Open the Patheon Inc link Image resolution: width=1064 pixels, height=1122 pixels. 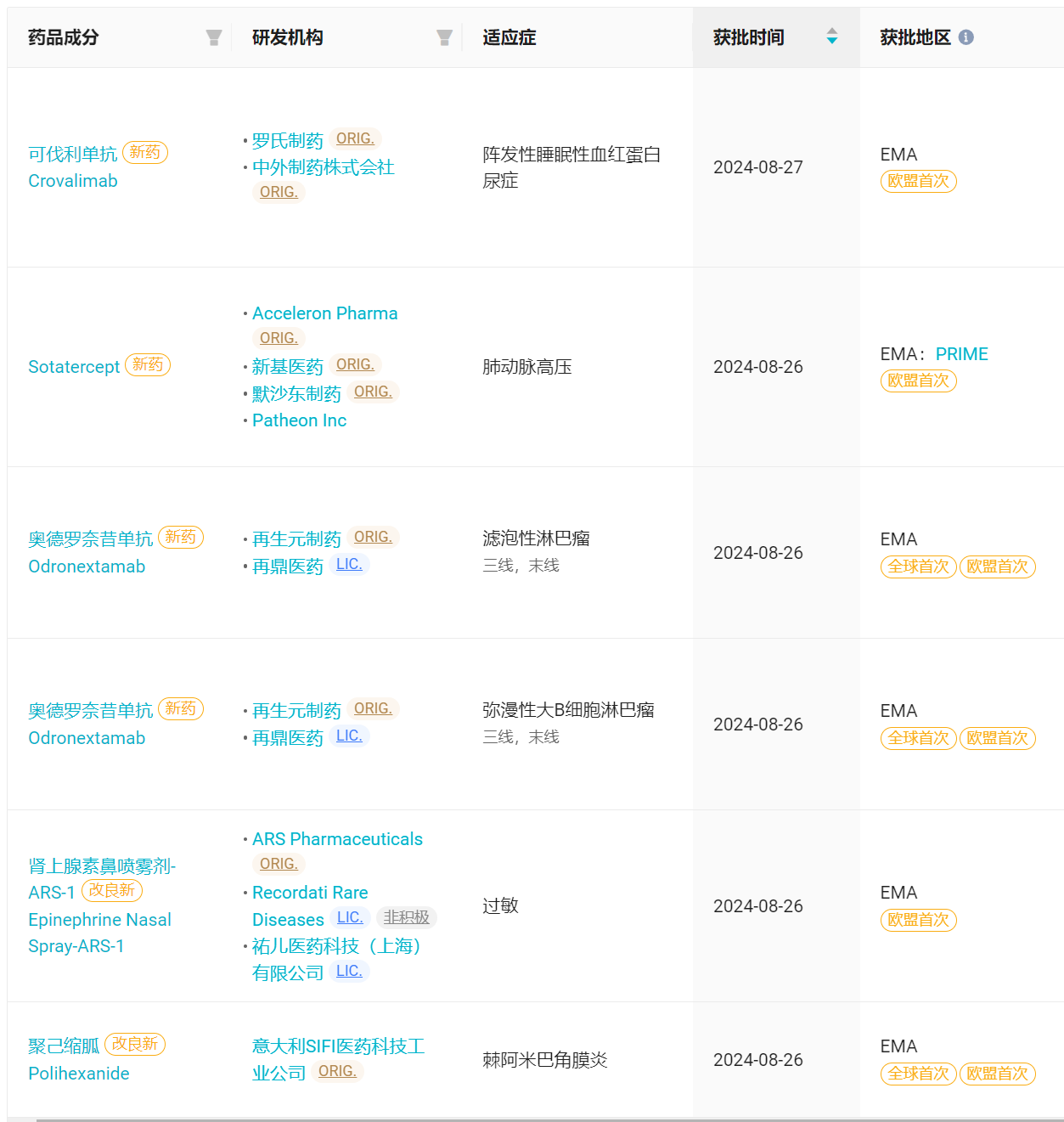click(299, 420)
